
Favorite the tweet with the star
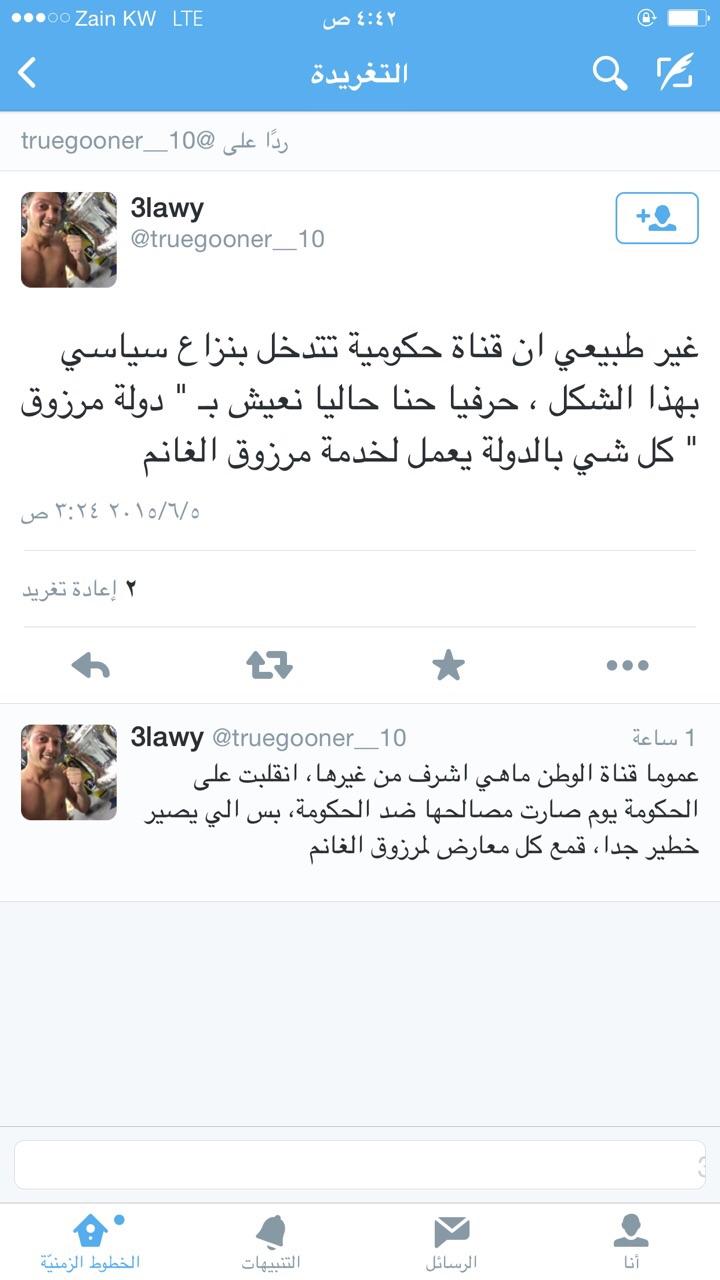point(448,665)
